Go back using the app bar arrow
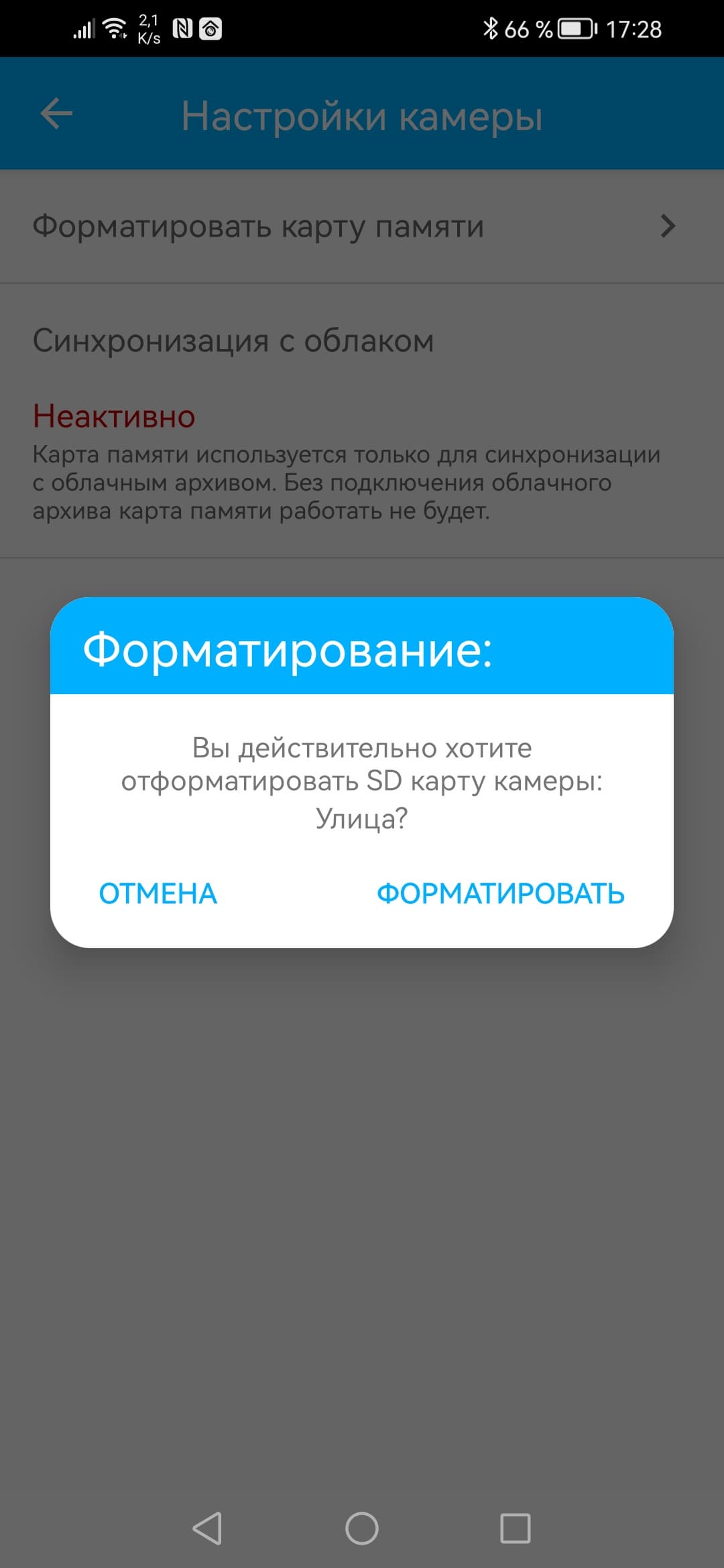 point(56,114)
